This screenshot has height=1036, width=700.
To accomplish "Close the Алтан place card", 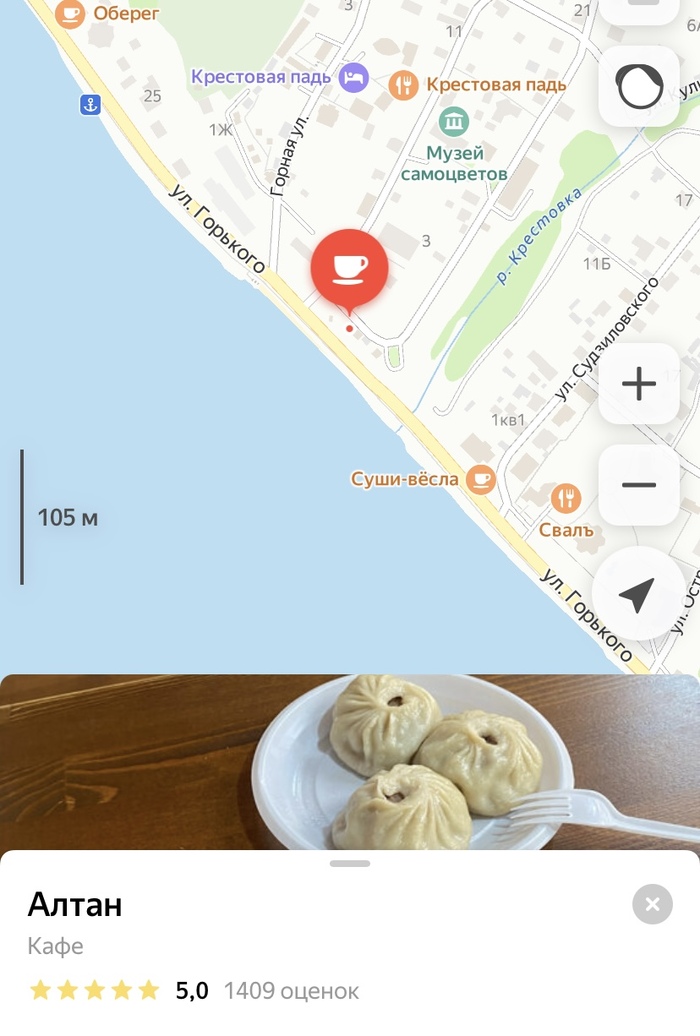I will (652, 905).
